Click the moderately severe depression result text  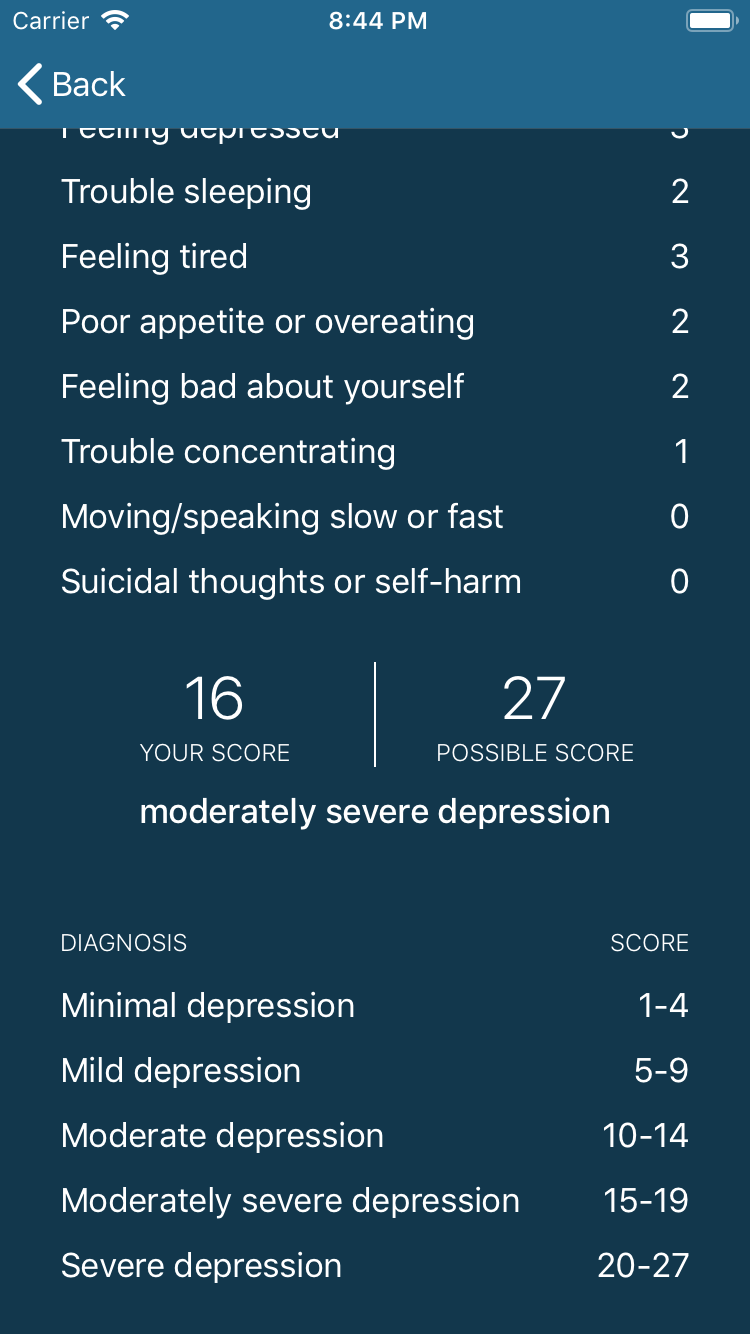pos(375,811)
